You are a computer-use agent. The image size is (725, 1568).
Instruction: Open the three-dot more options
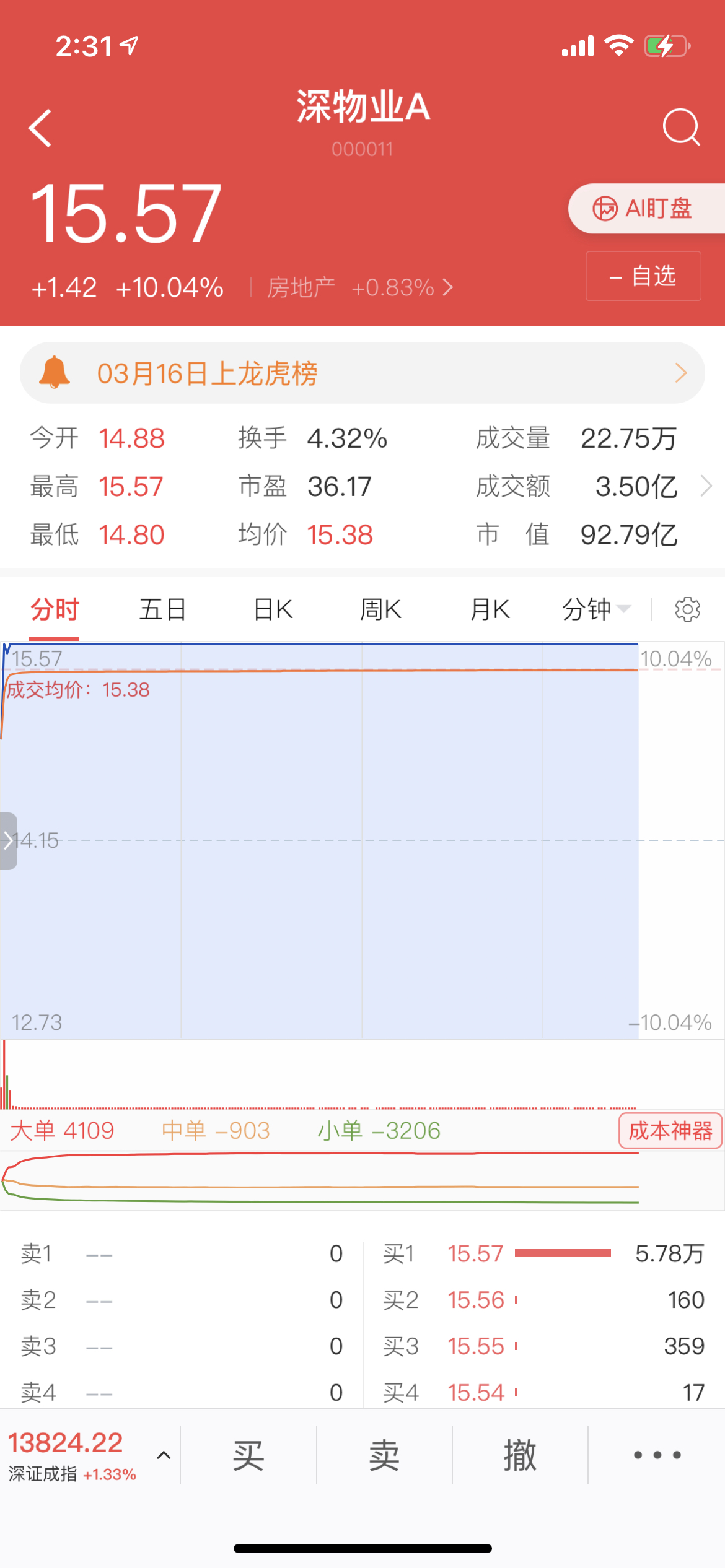[x=657, y=1455]
